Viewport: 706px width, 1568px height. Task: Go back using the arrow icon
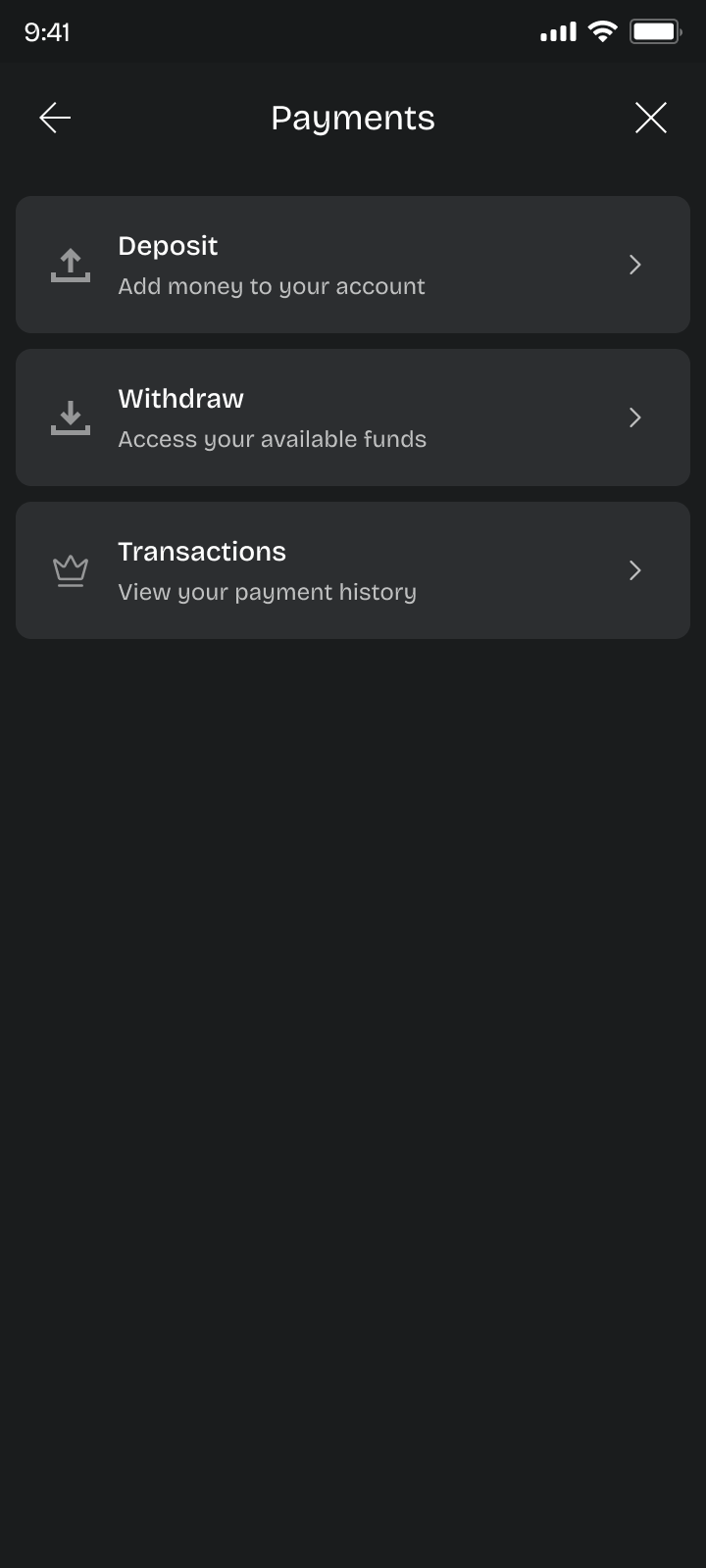coord(55,118)
